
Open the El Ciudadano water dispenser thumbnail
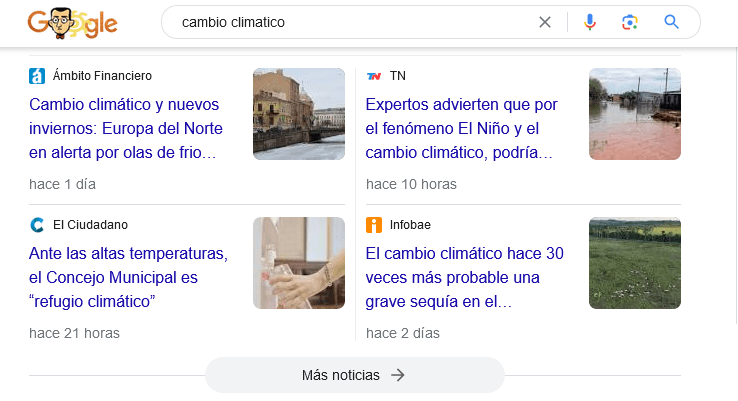pos(299,263)
